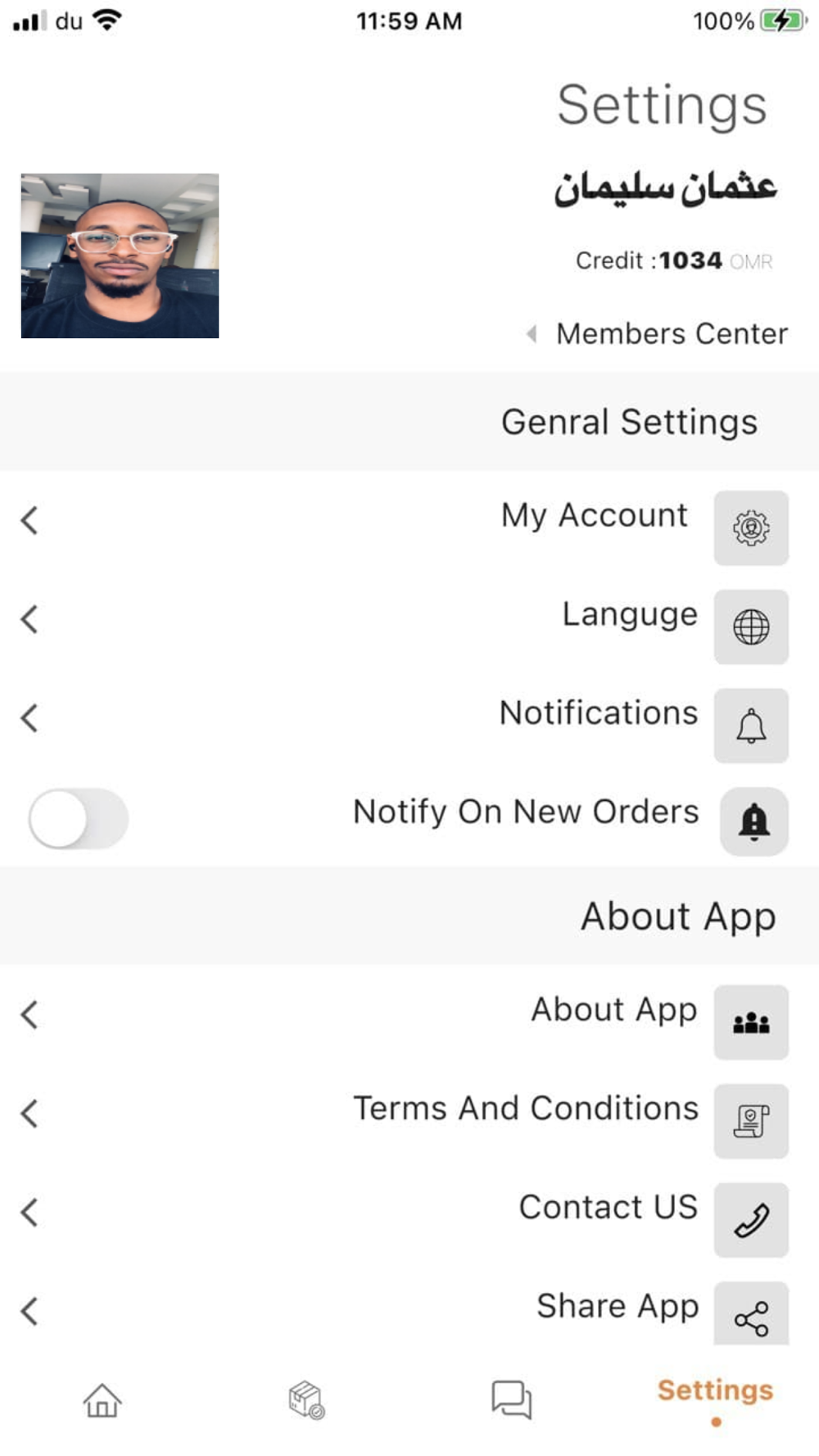Open My Account settings
The height and width of the screenshot is (1456, 819).
coord(409,521)
